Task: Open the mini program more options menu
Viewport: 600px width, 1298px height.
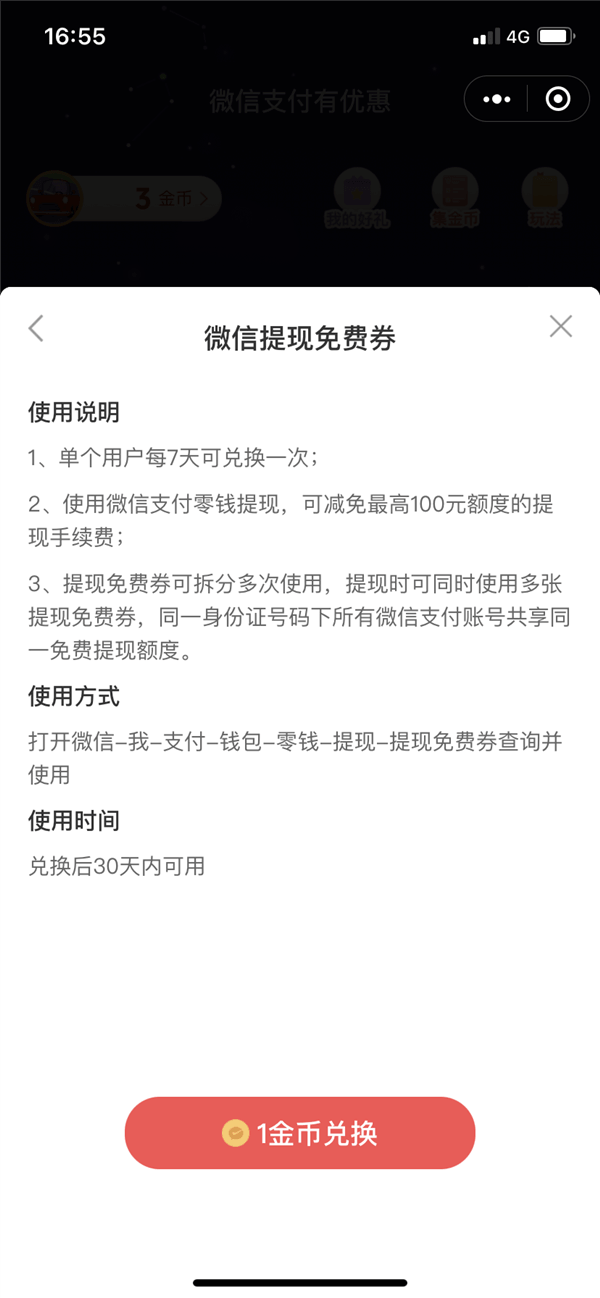Action: (x=497, y=99)
